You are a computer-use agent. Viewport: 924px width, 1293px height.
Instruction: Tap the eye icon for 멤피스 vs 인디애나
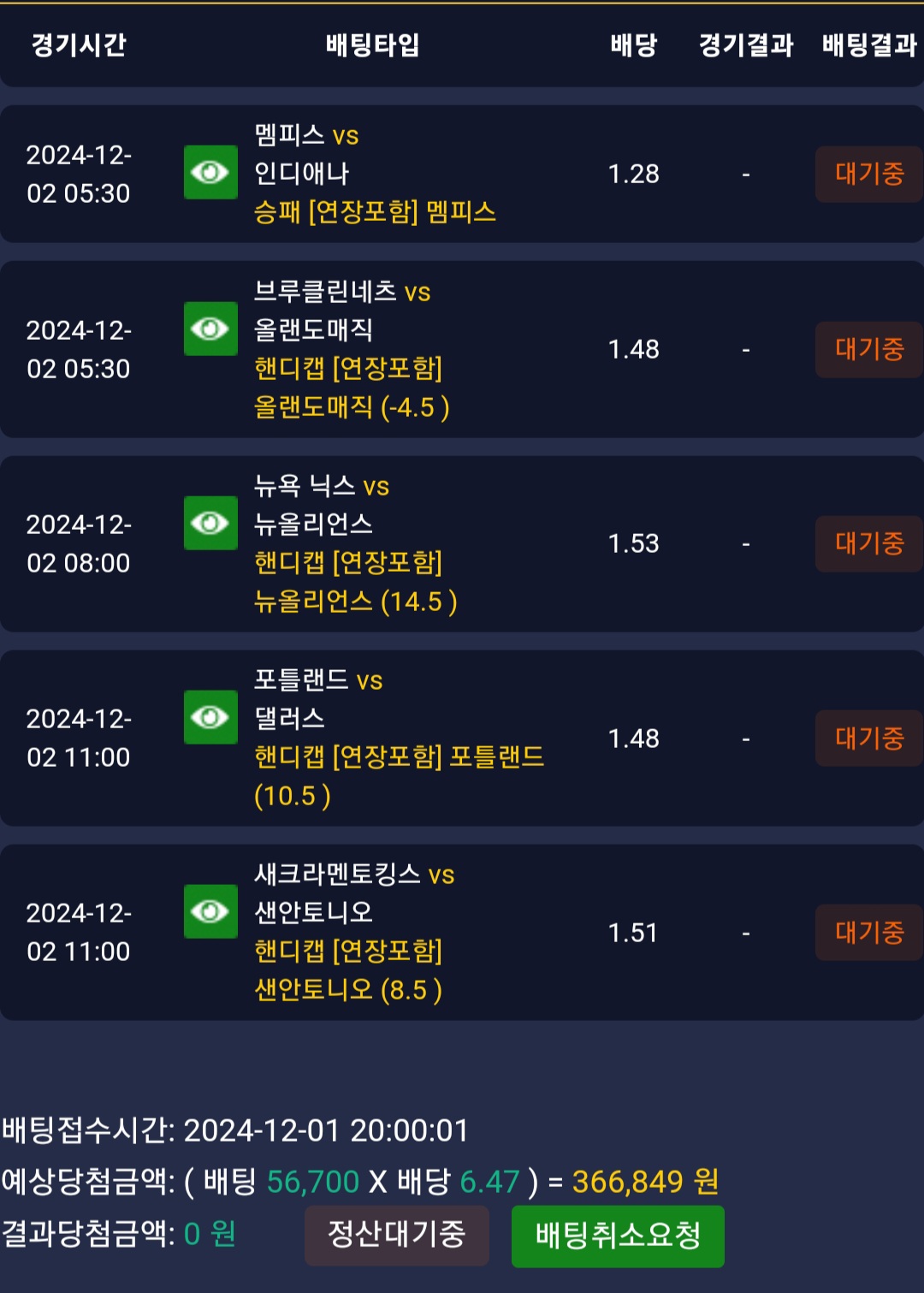pyautogui.click(x=210, y=173)
